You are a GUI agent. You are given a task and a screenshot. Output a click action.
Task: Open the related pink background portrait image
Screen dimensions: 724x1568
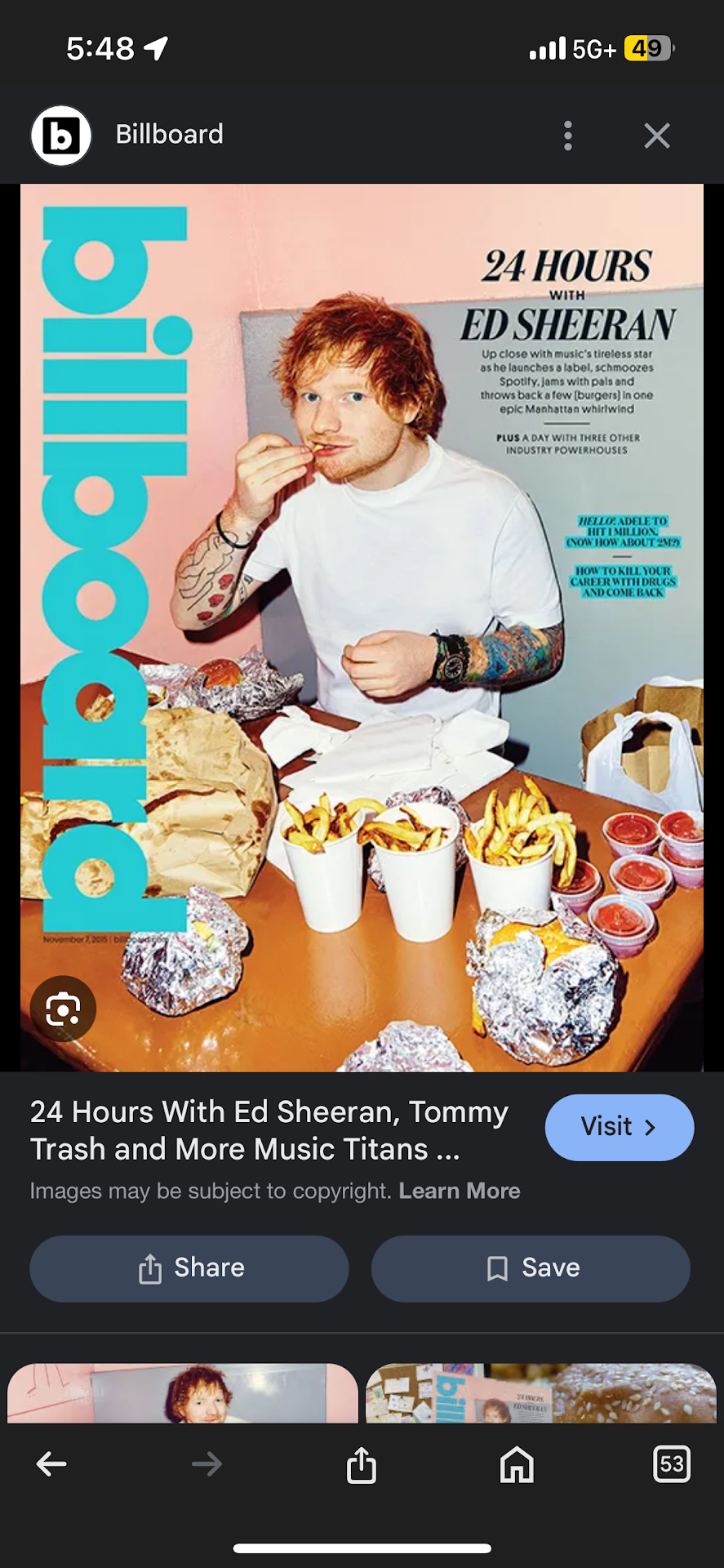click(x=183, y=1393)
